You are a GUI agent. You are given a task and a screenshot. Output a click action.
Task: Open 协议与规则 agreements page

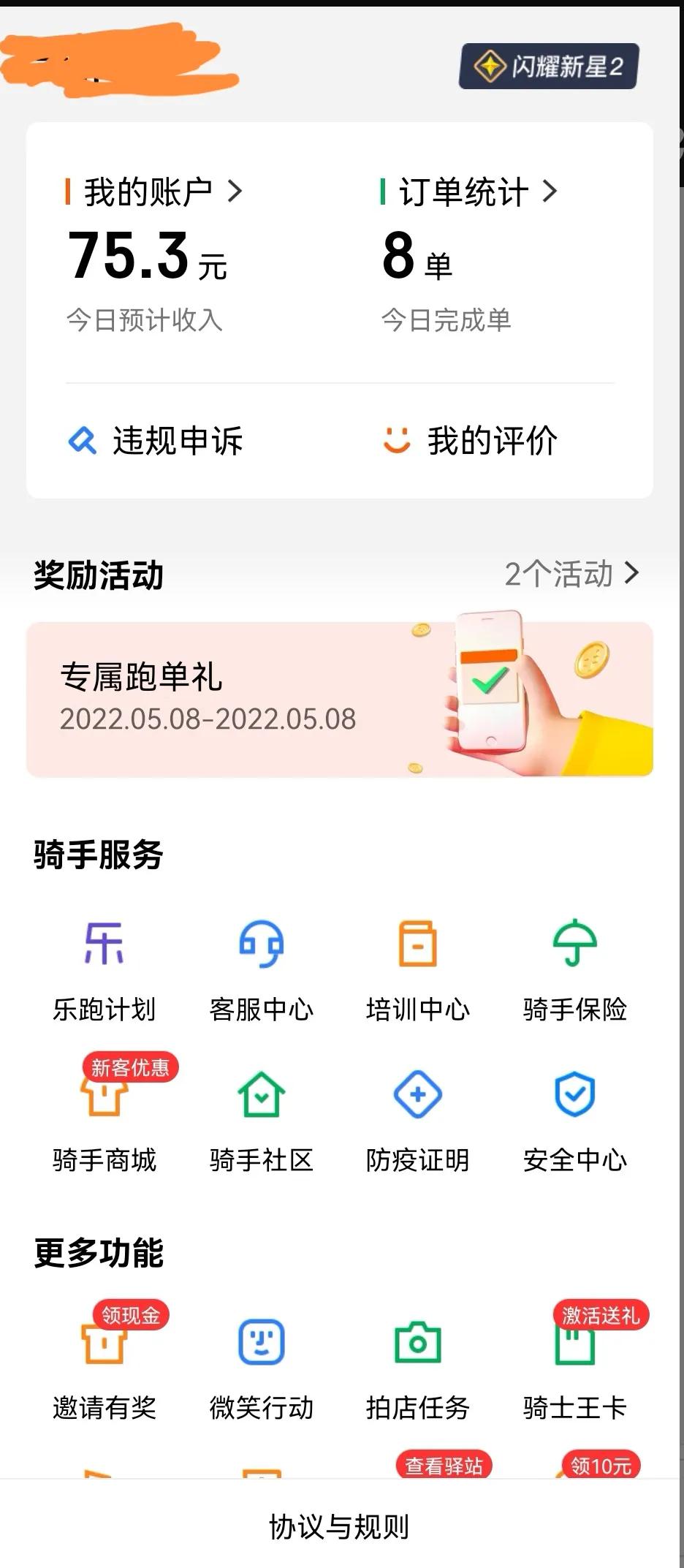341,1526
